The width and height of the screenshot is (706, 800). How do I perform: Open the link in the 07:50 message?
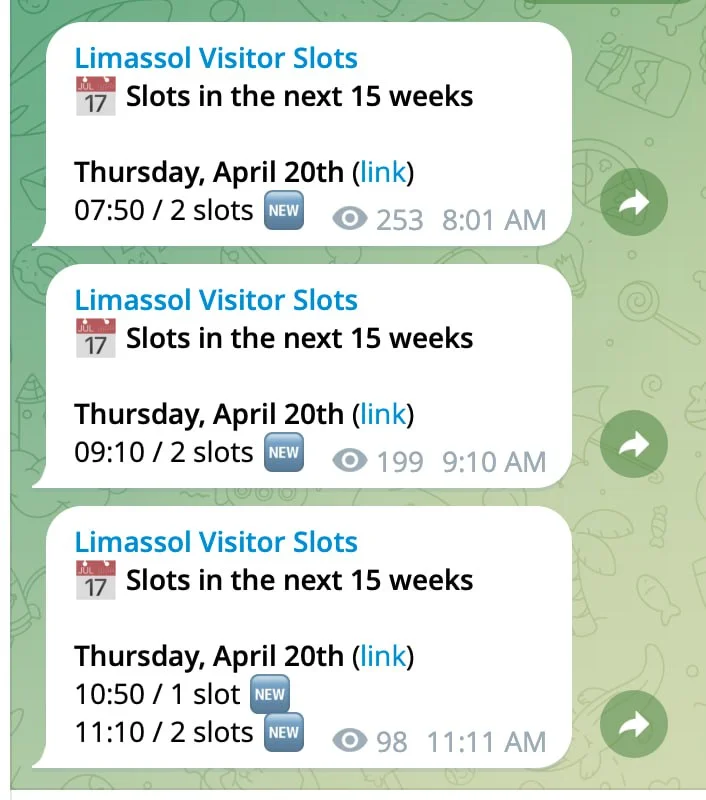click(x=384, y=172)
